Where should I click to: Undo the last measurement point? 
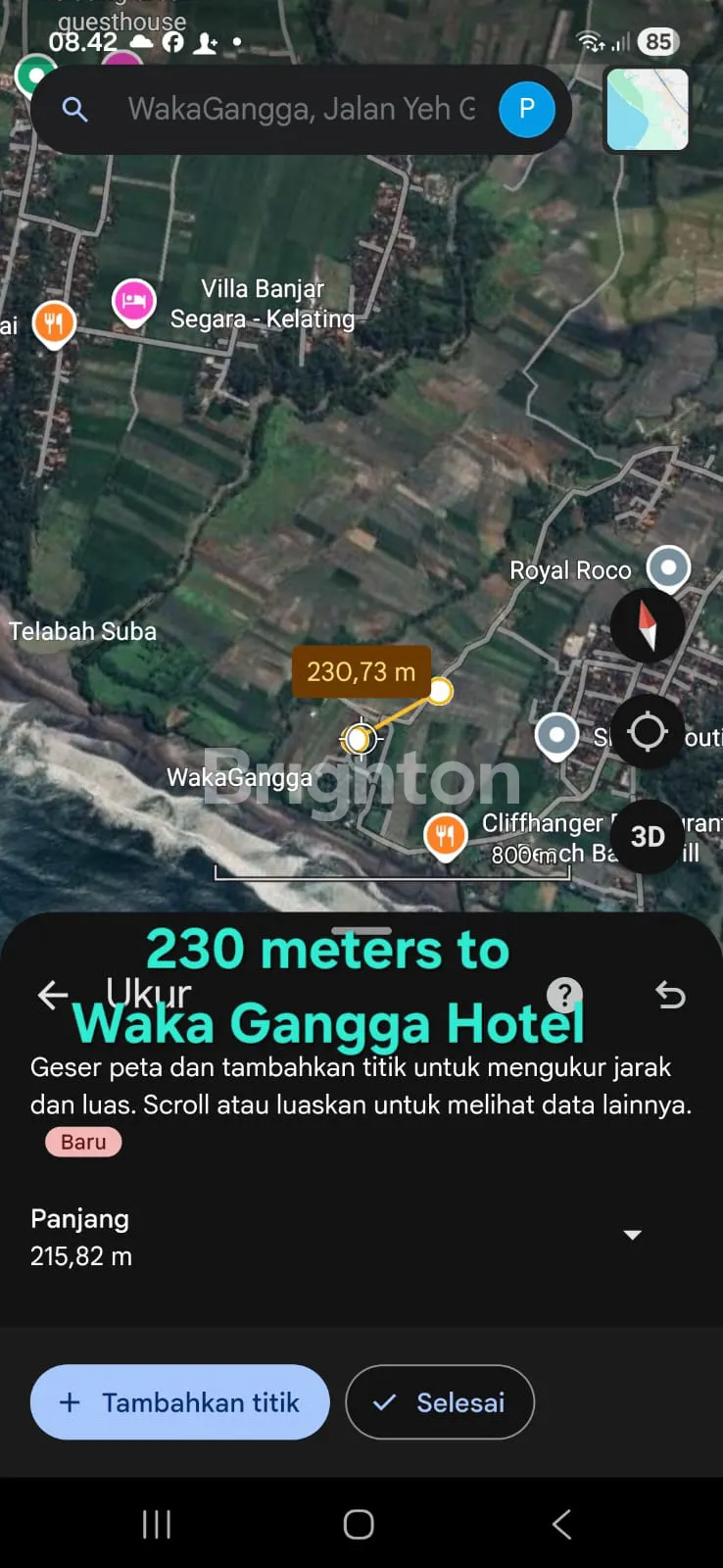point(670,996)
